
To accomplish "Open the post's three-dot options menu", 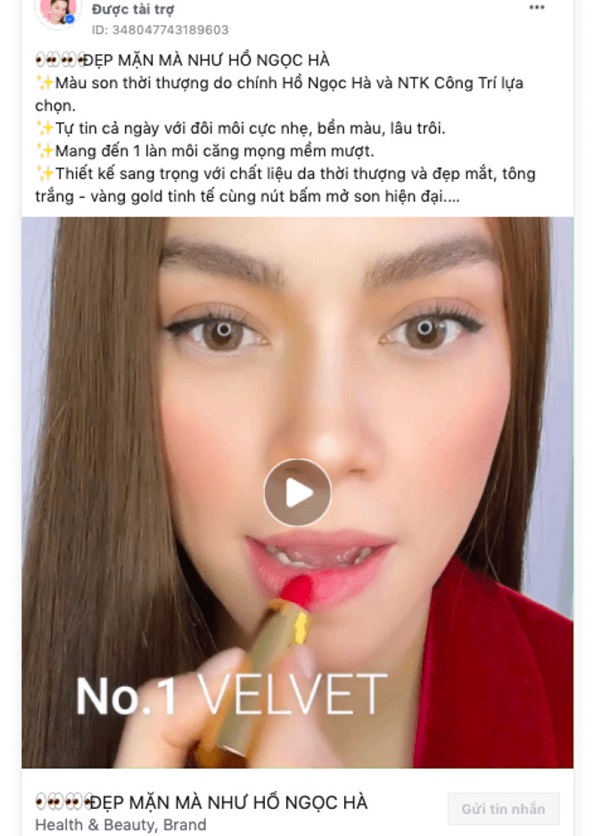I will click(x=537, y=7).
